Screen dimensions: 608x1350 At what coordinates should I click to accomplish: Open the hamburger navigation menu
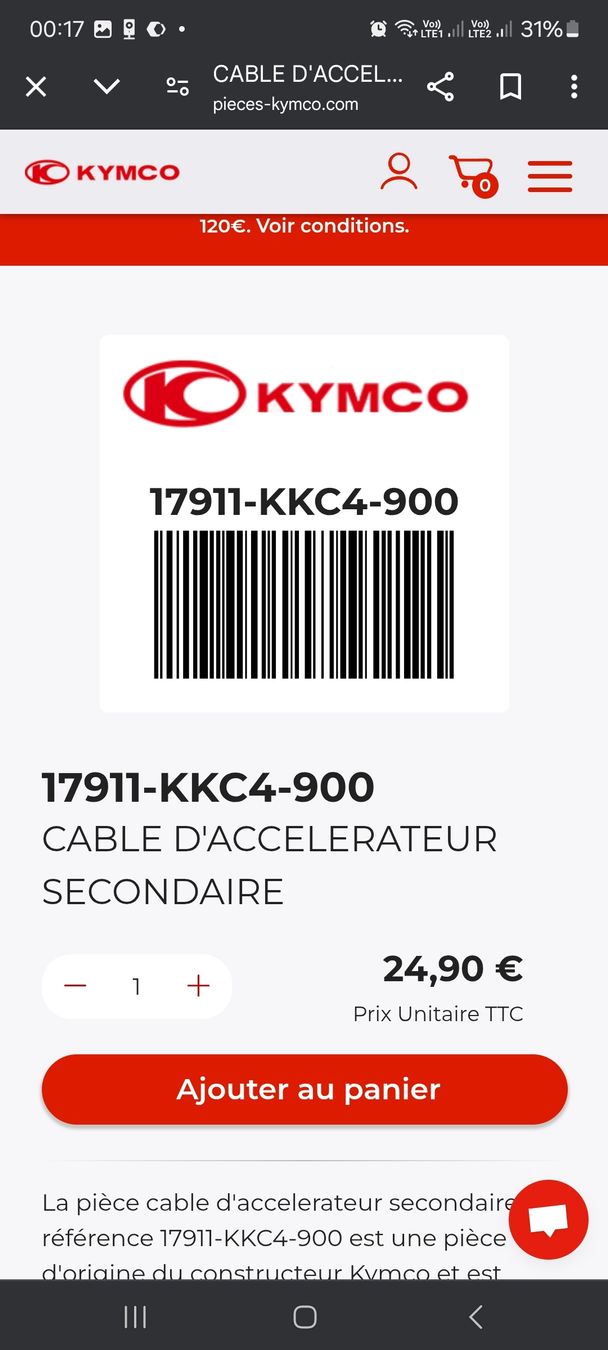point(550,175)
